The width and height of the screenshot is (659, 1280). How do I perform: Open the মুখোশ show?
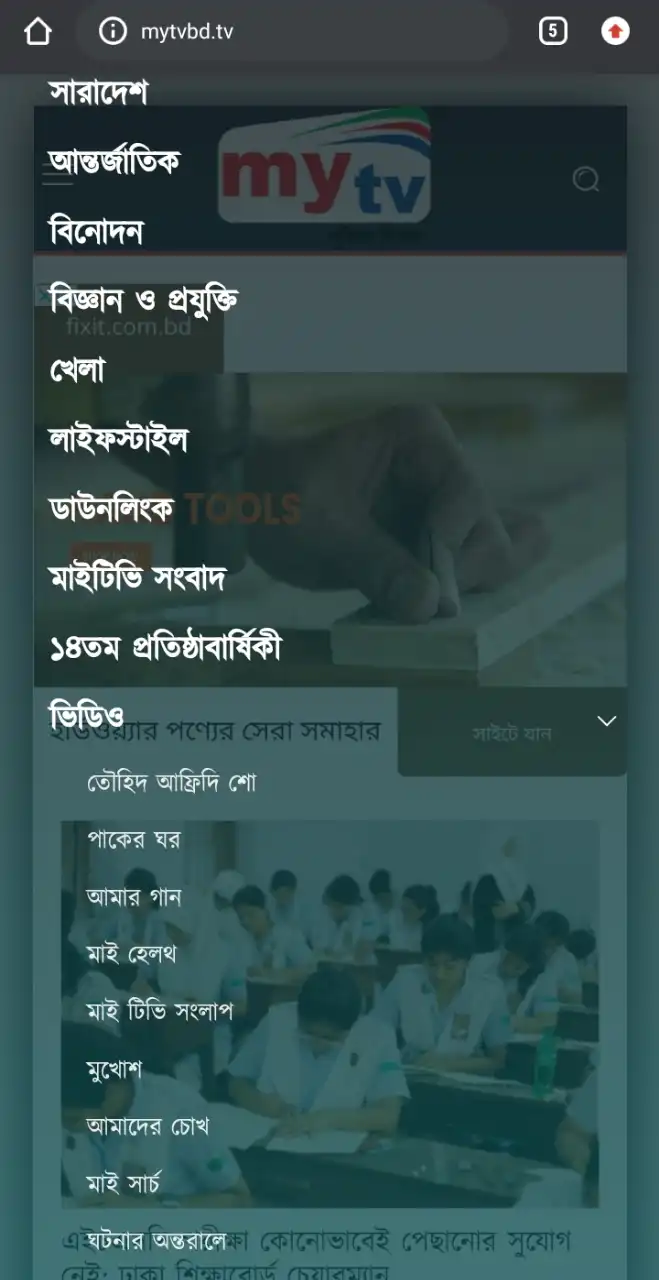click(114, 1069)
